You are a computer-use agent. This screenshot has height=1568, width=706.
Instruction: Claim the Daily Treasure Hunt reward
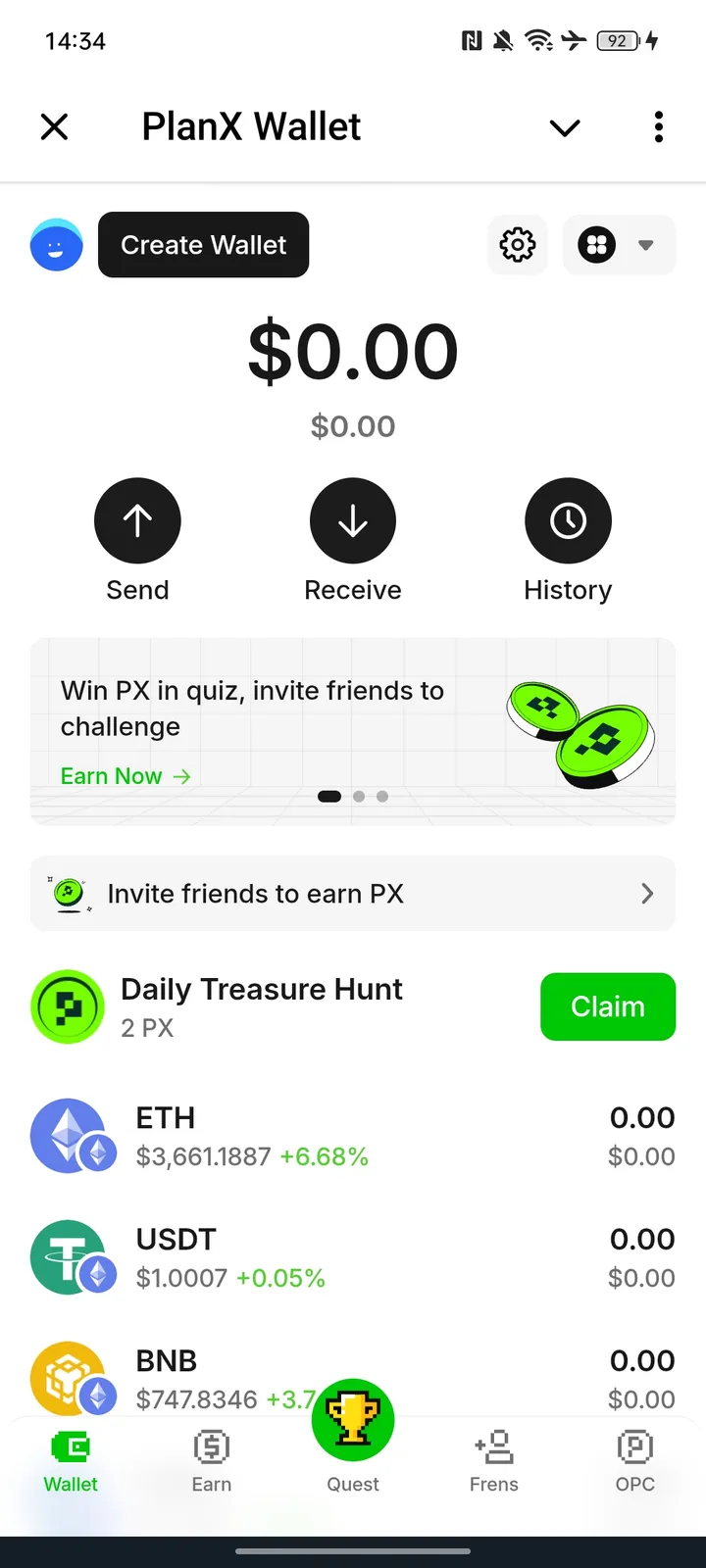click(x=607, y=1006)
